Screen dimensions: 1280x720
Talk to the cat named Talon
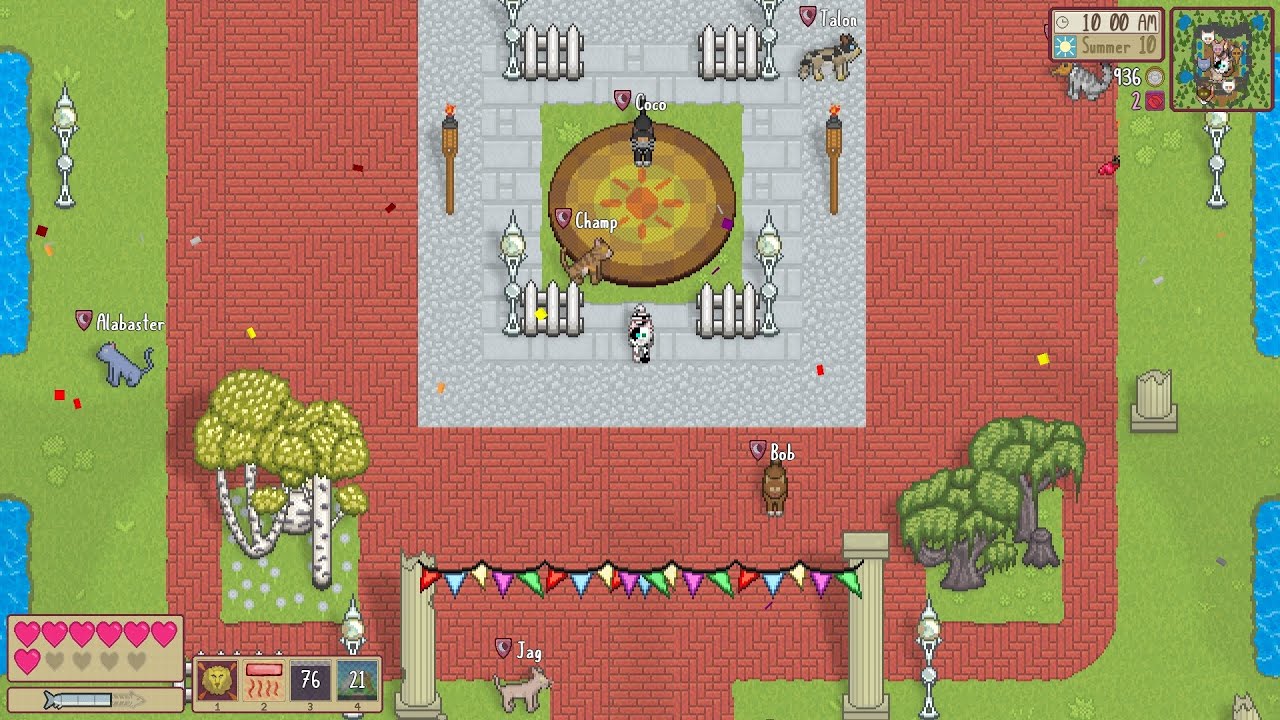(x=830, y=56)
